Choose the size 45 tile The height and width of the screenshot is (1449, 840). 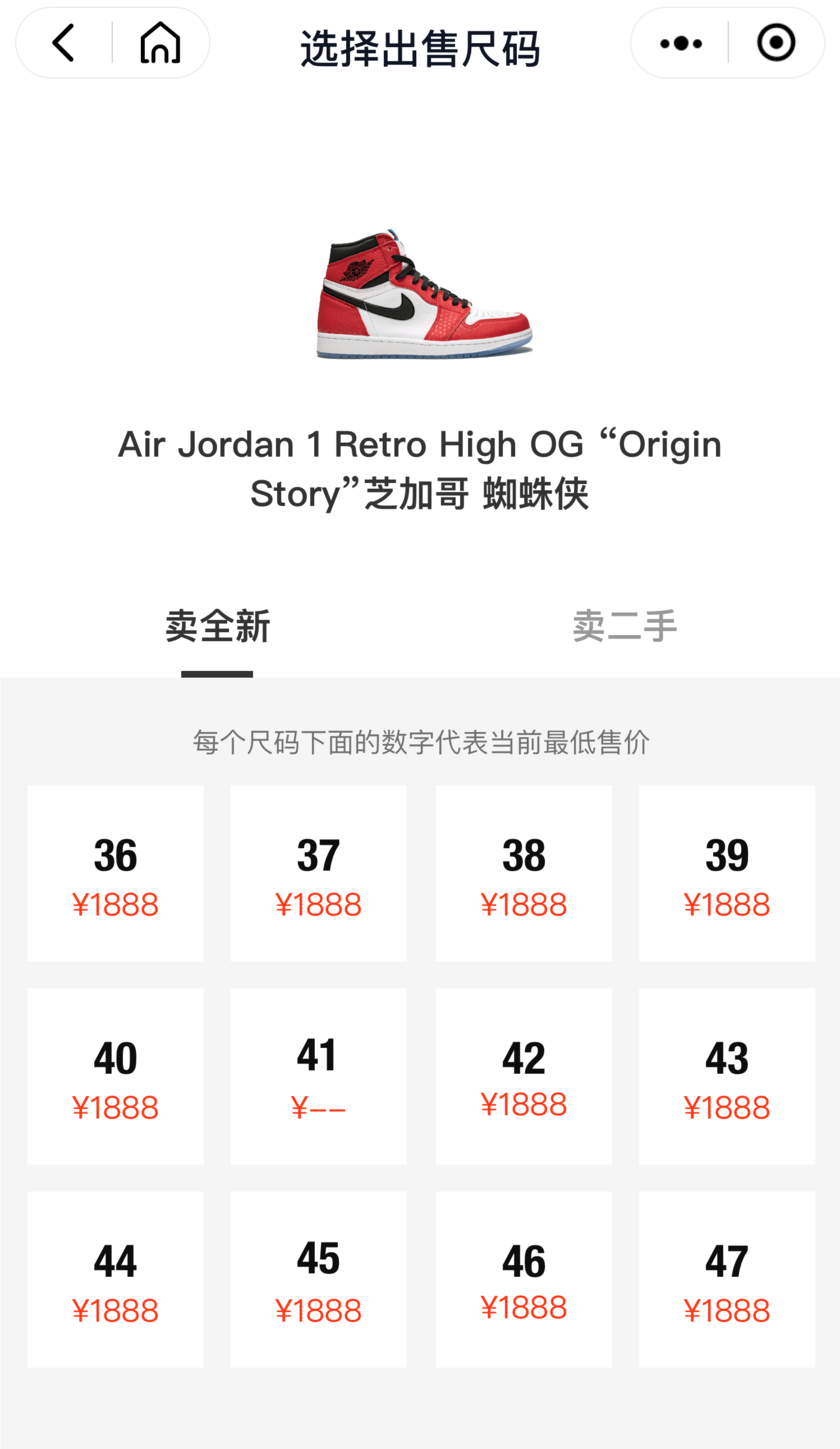tap(318, 1279)
